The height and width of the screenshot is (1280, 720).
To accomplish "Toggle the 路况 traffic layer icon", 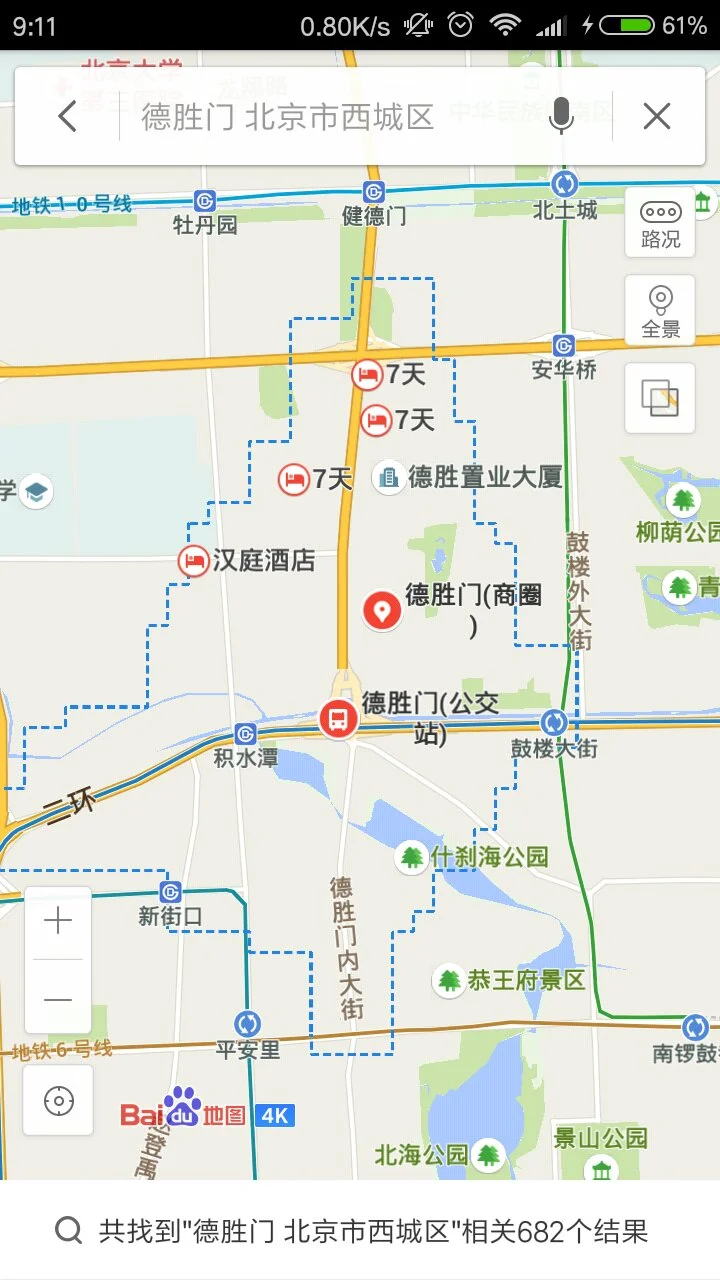I will click(x=659, y=222).
